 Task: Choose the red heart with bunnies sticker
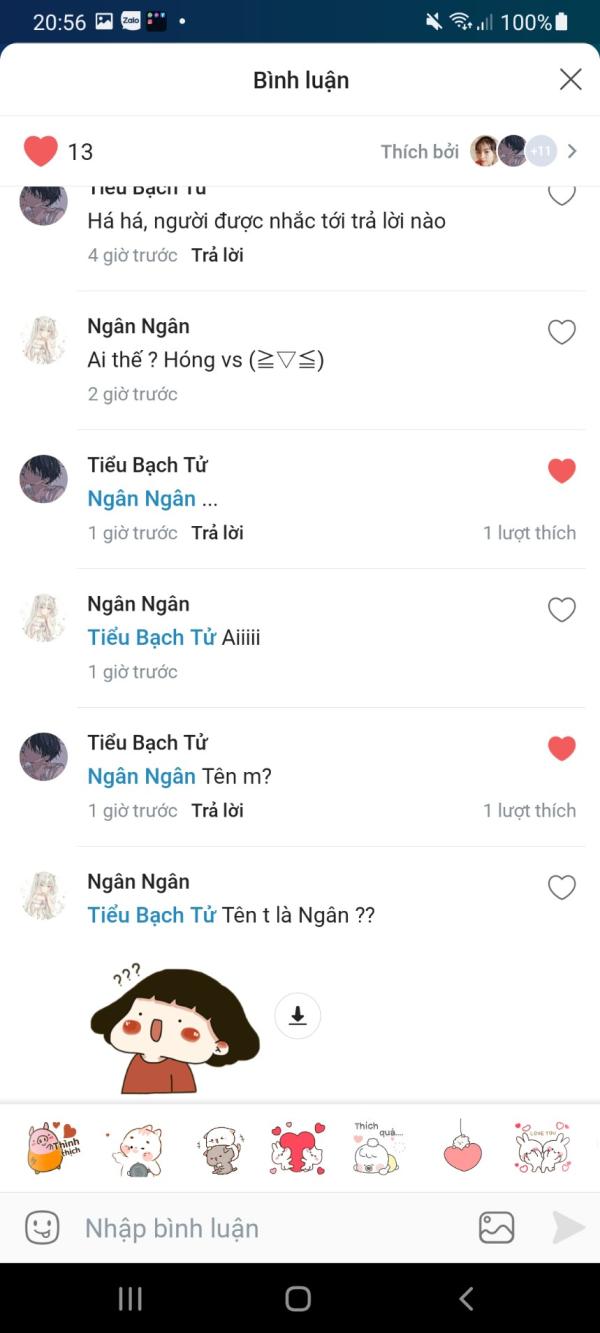[x=298, y=1147]
